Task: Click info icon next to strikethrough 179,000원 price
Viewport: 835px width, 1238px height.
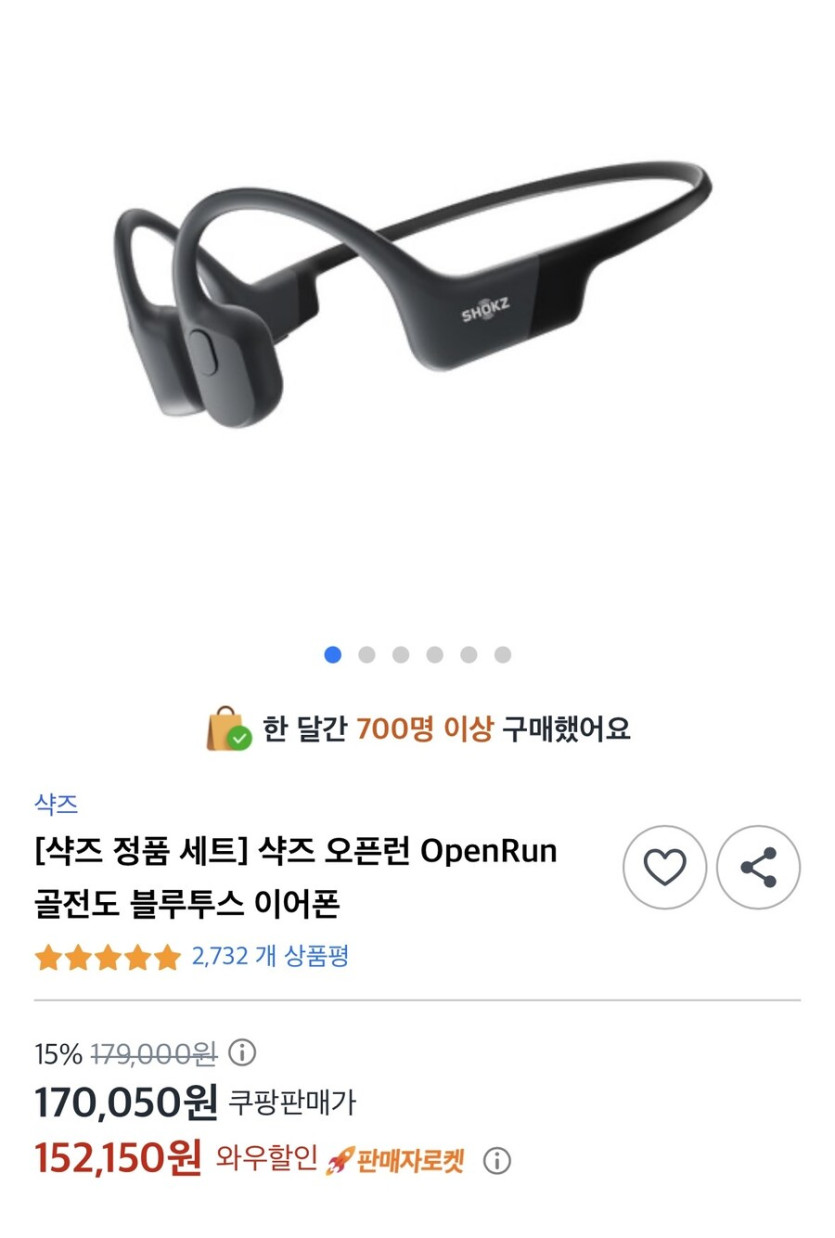Action: 243,1051
